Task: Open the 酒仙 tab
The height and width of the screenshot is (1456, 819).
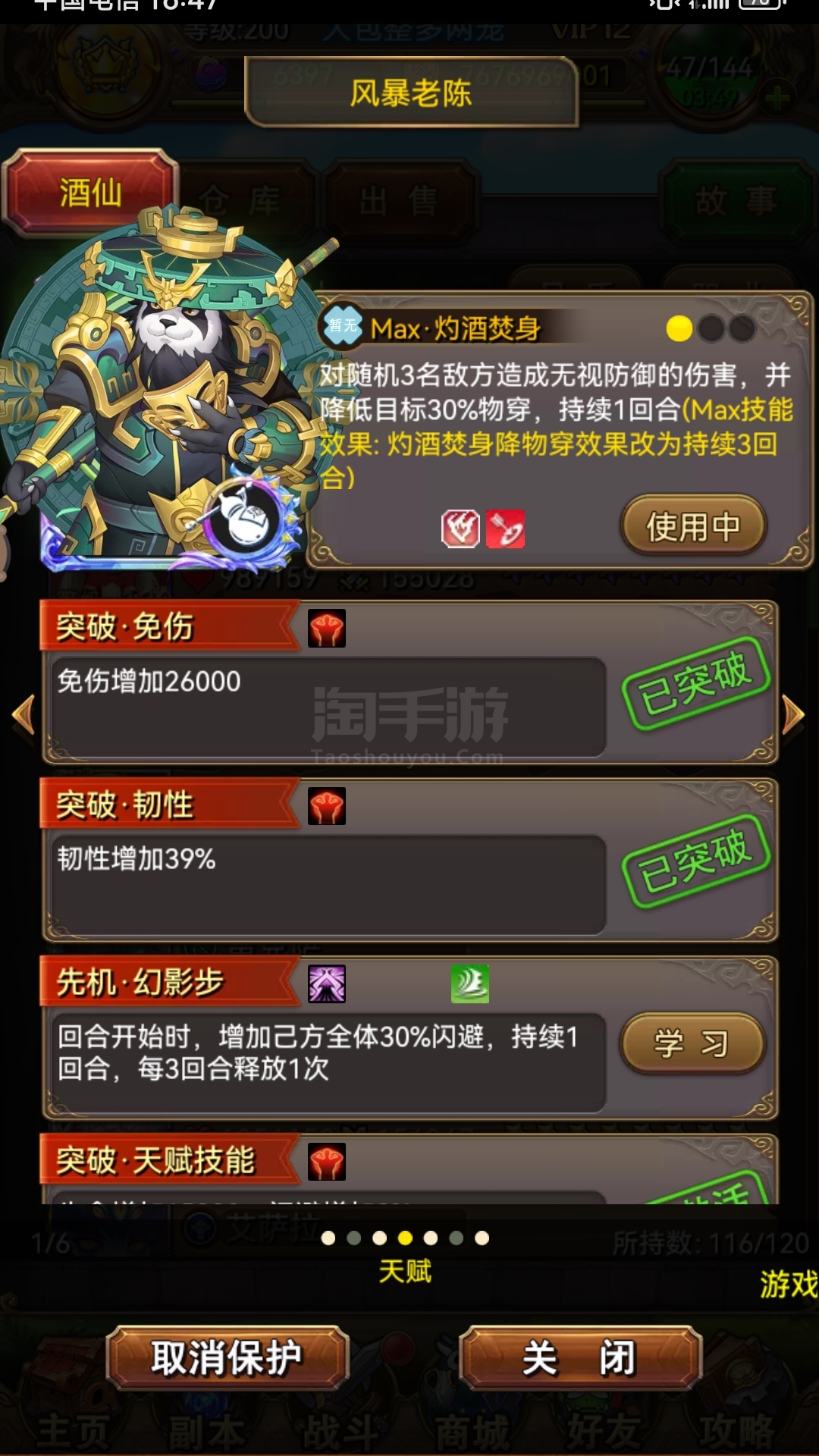Action: (x=90, y=193)
